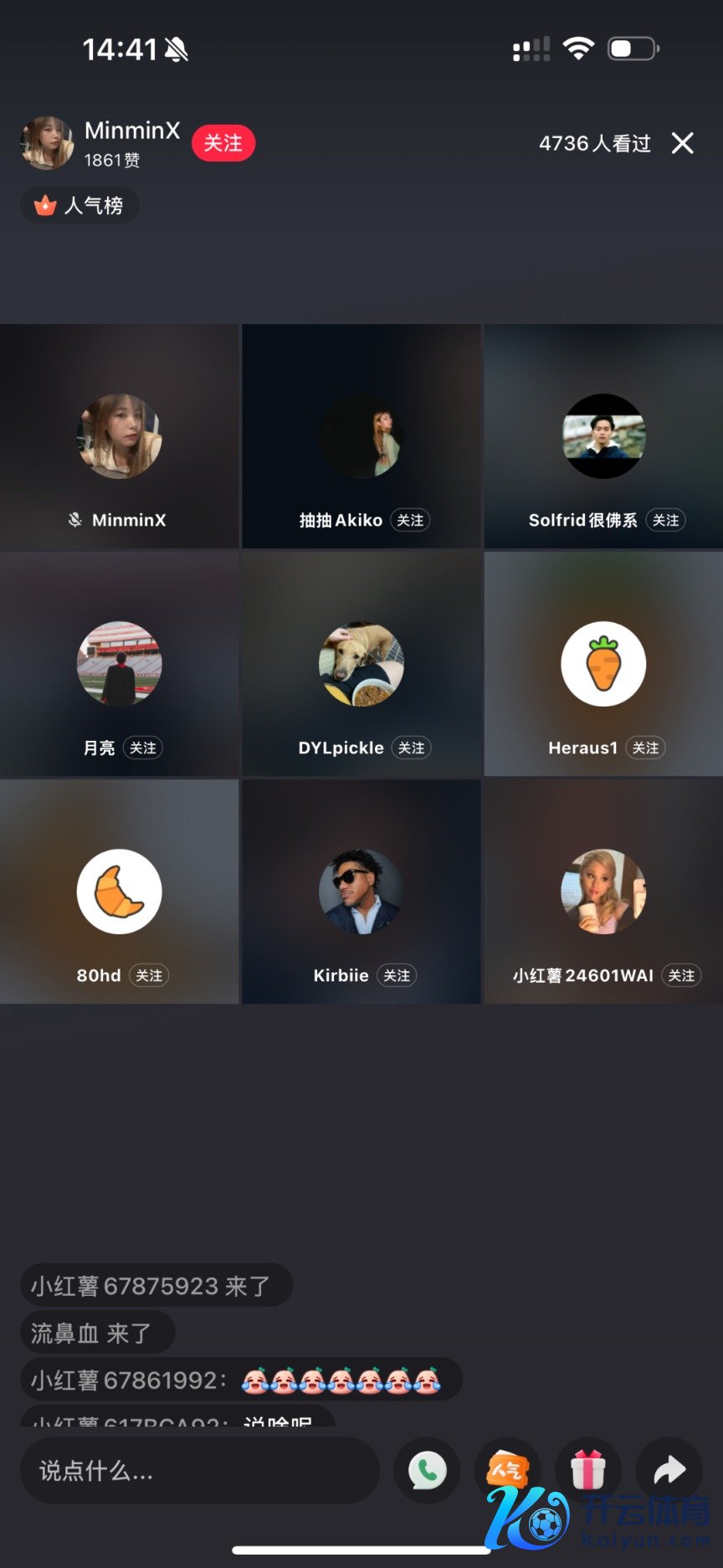Open MinminX's host avatar in the header
This screenshot has height=1568, width=723.
click(47, 143)
